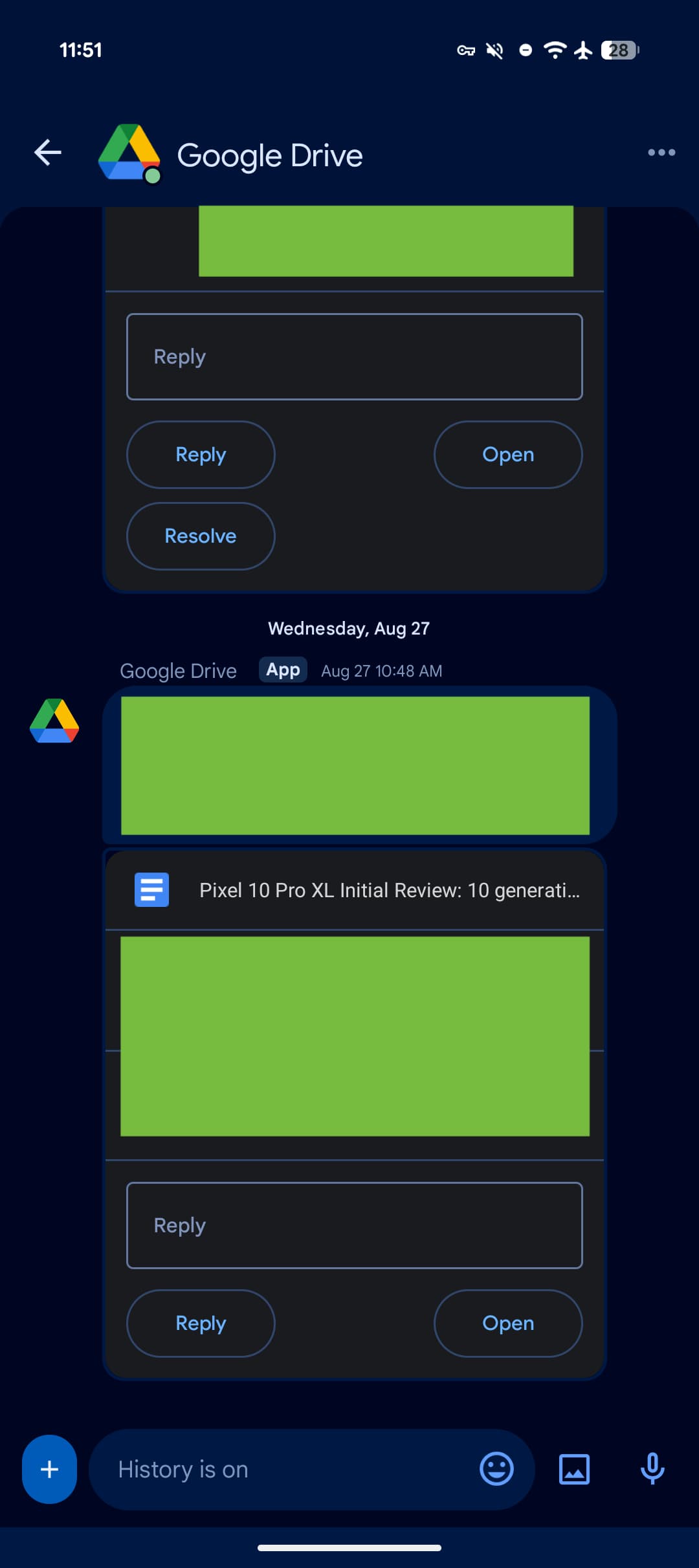Tap the Reply button beside the Resolve card's Open
Screen dimensions: 699x1568
[x=201, y=455]
